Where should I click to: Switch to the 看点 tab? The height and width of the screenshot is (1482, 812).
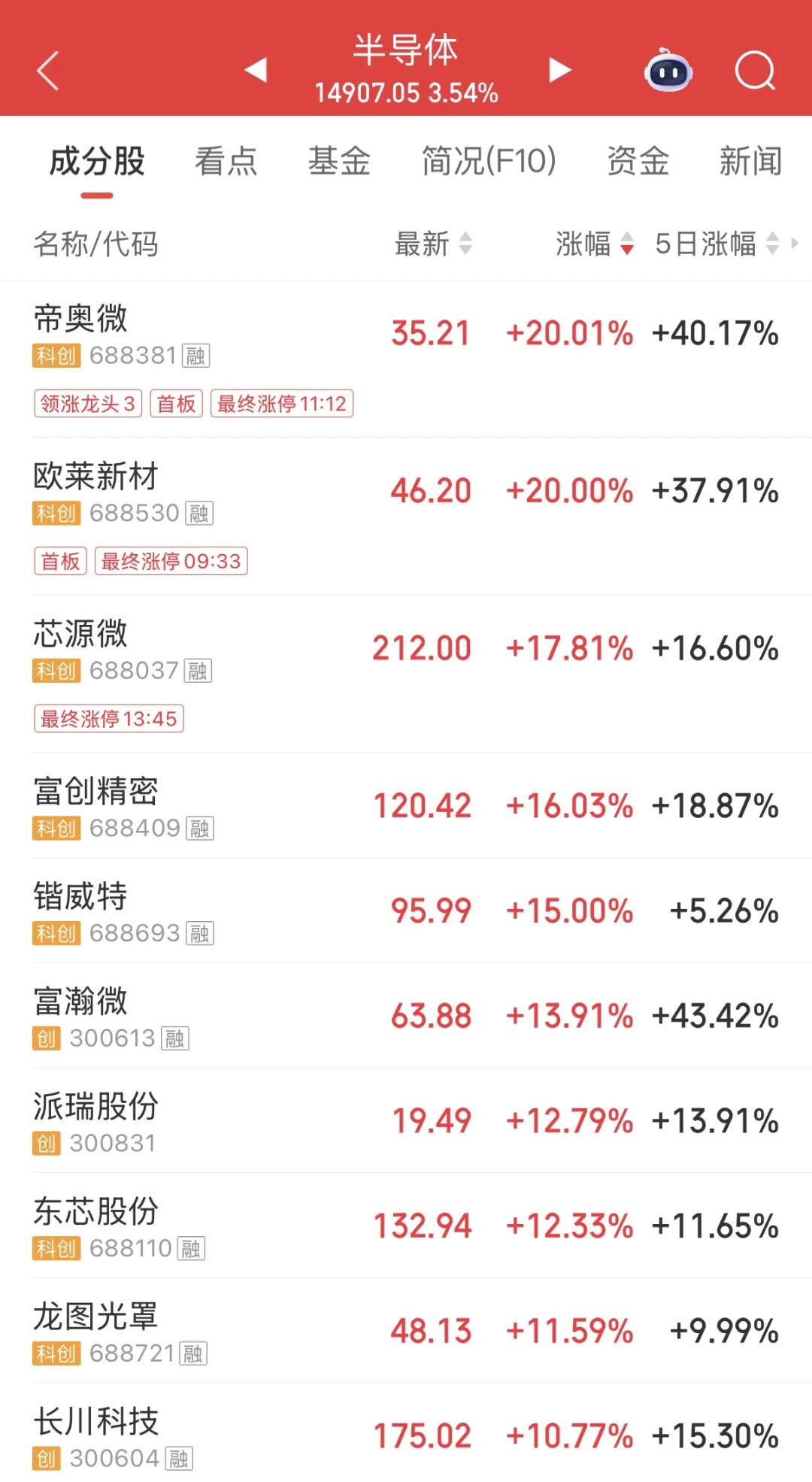coord(226,162)
